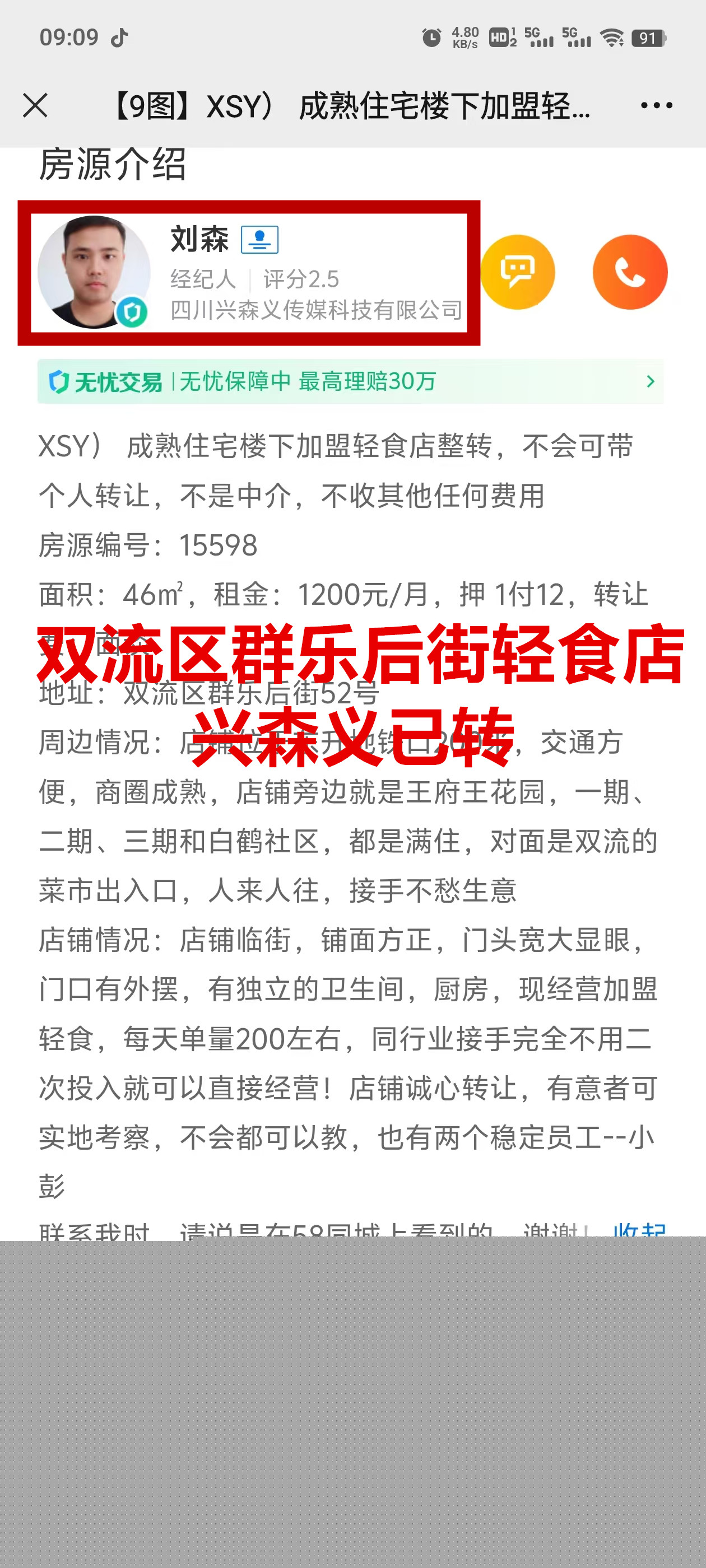Open the 无忧交易 guarantee banner
The image size is (706, 1568).
350,382
